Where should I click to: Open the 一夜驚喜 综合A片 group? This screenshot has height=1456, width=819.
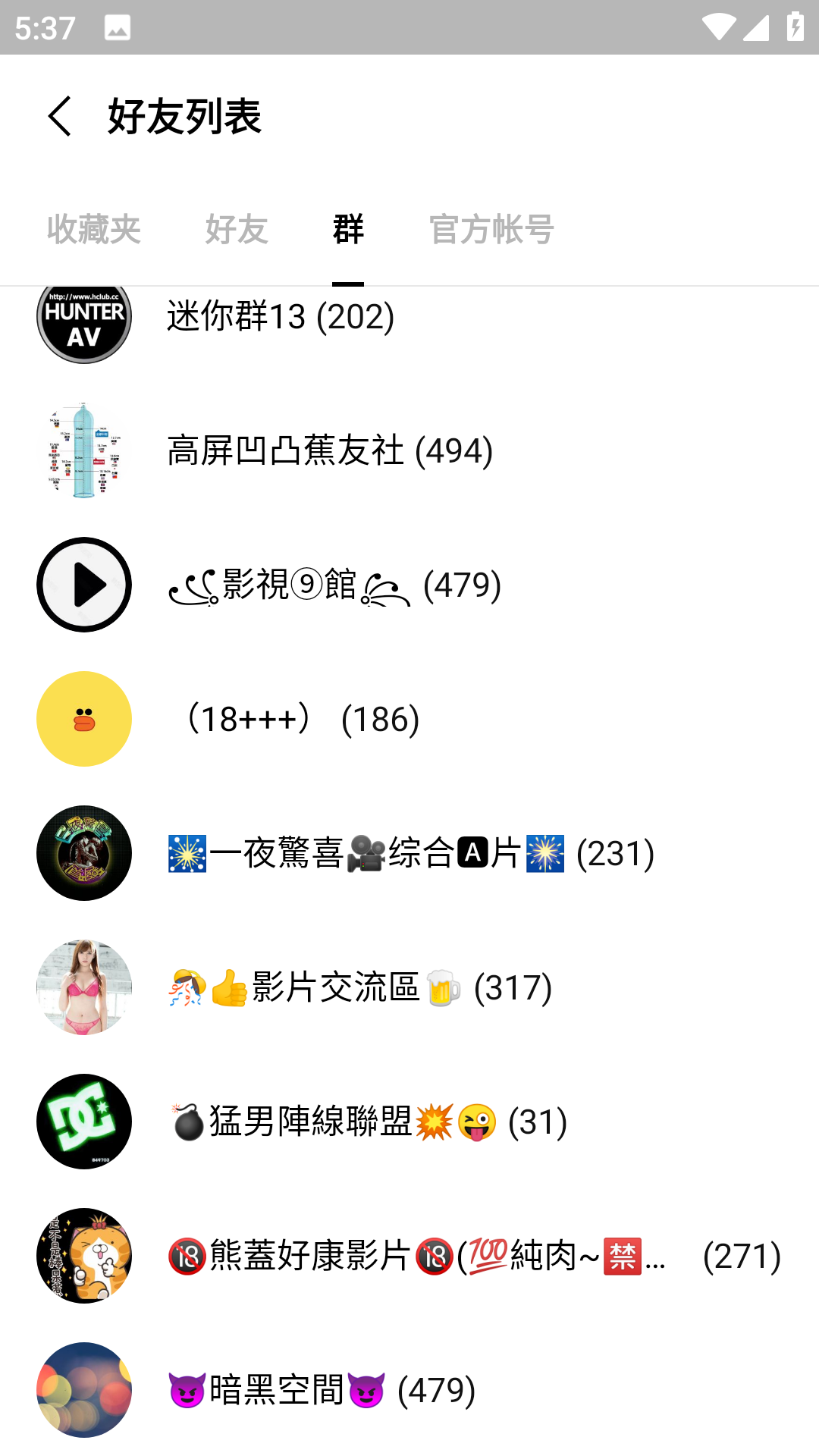tap(409, 853)
